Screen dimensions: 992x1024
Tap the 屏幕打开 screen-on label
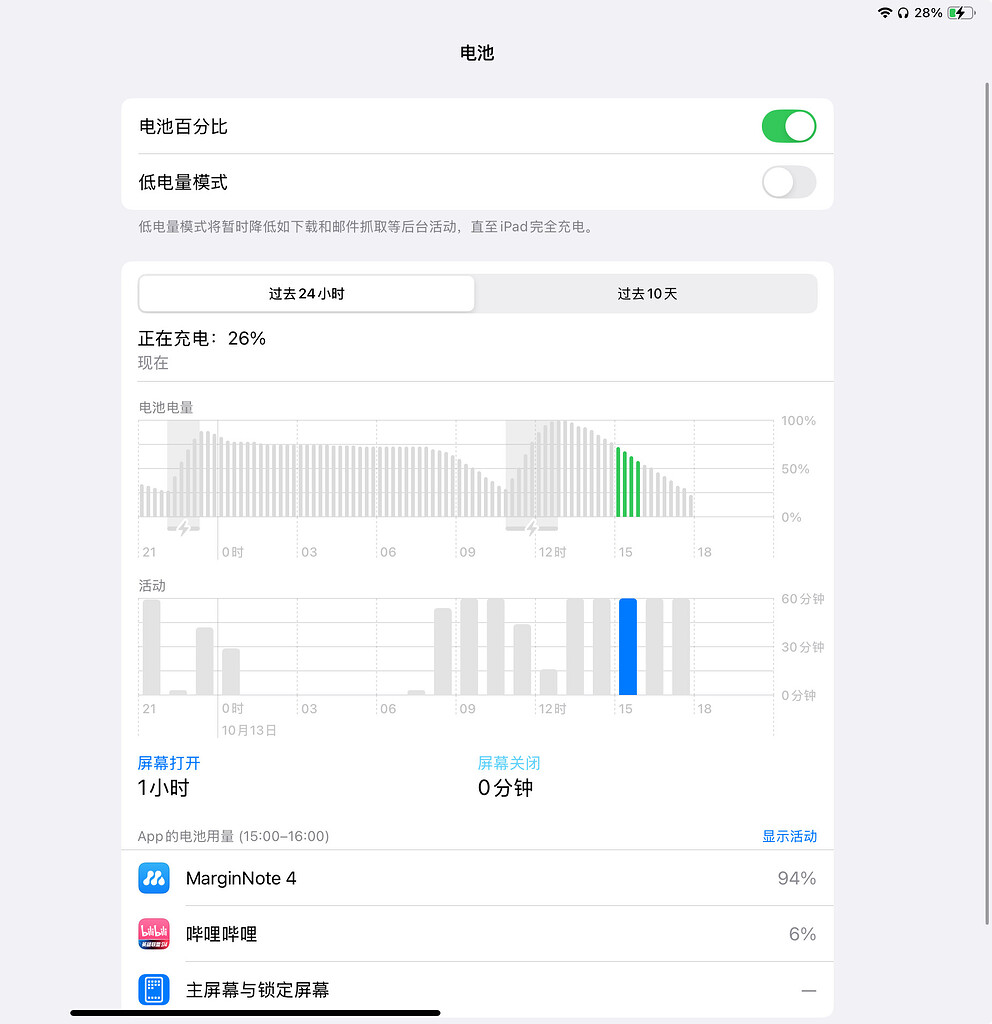pos(166,762)
